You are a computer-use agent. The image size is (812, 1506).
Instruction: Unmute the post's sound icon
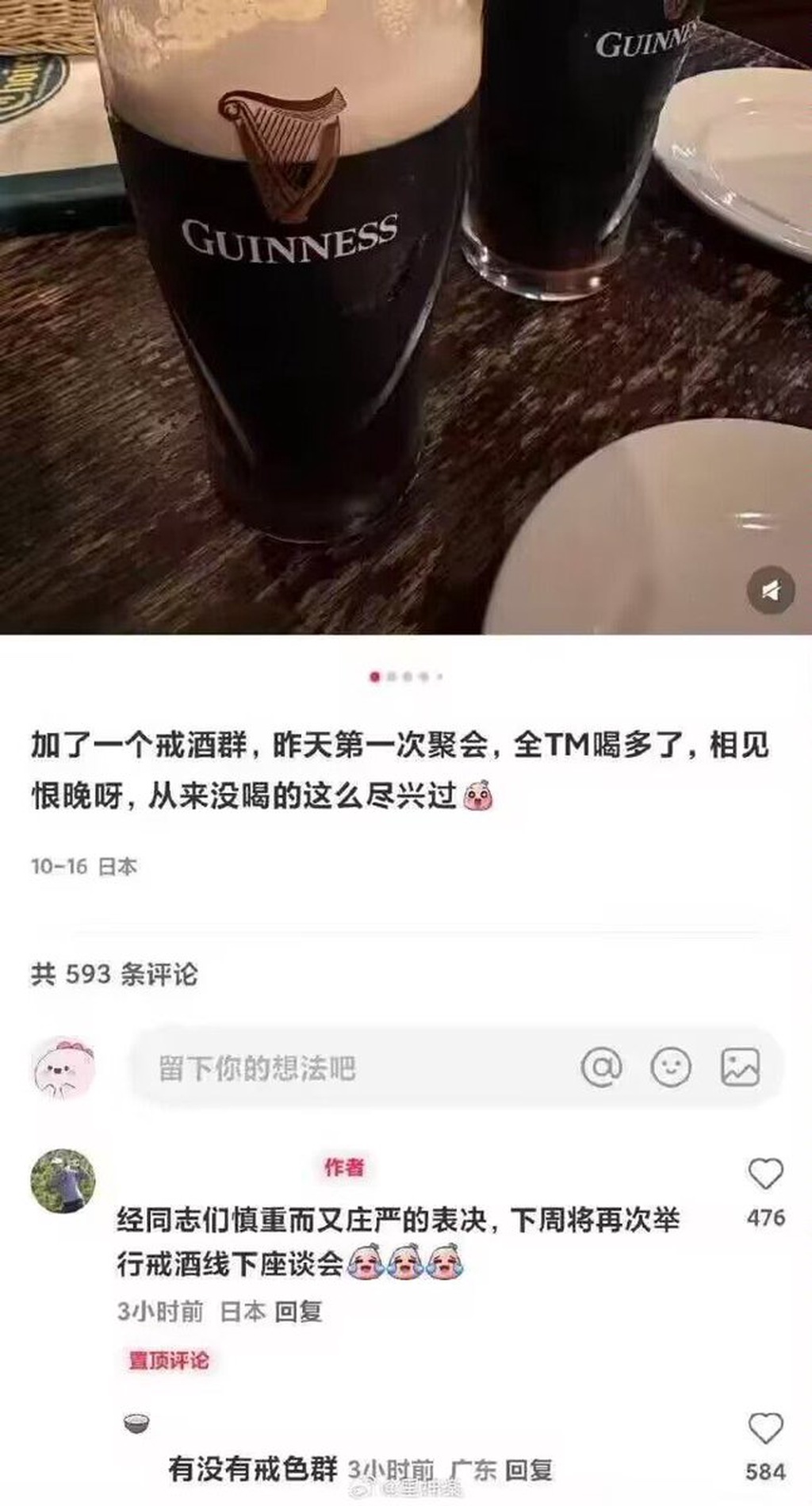(771, 590)
